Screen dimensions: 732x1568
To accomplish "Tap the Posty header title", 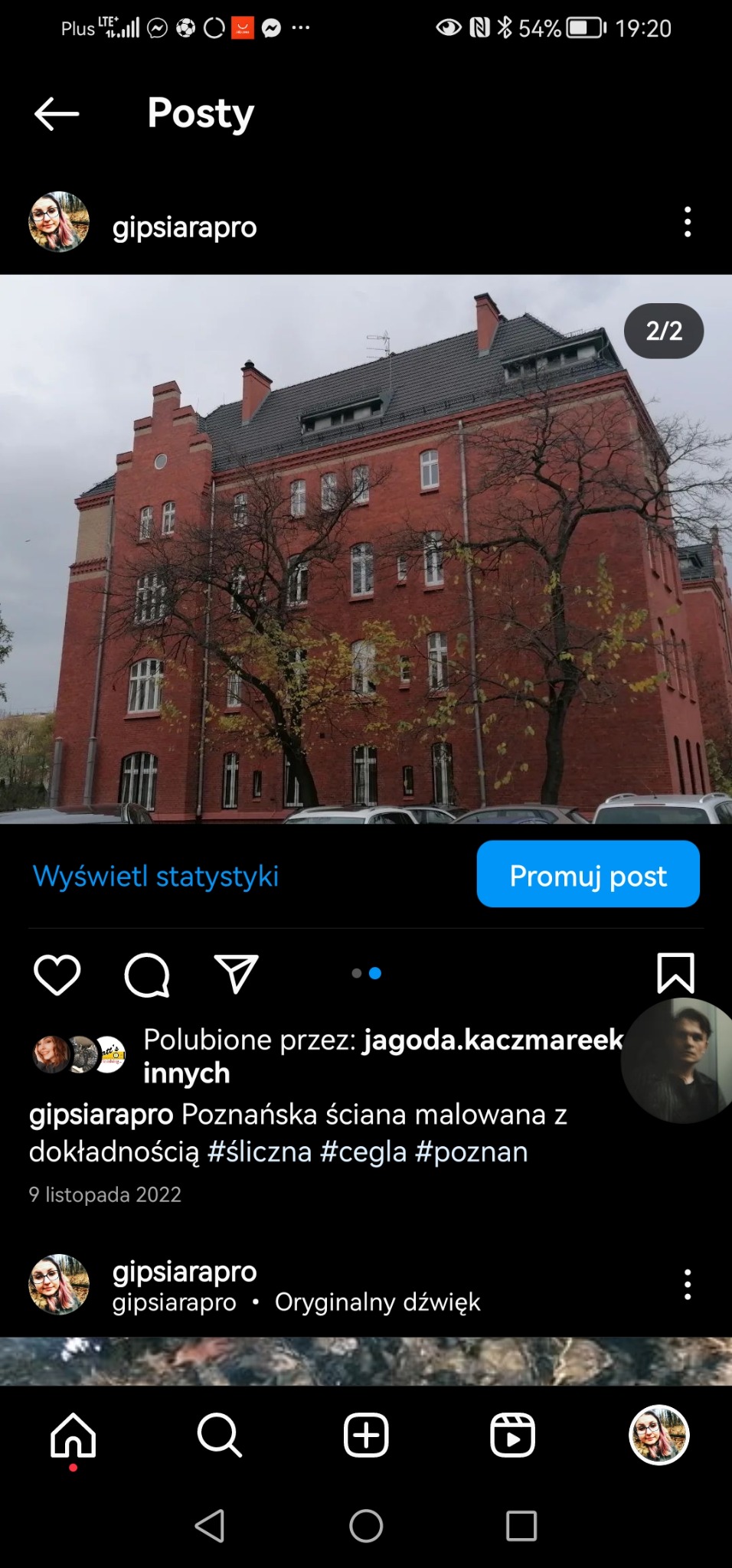I will (200, 113).
